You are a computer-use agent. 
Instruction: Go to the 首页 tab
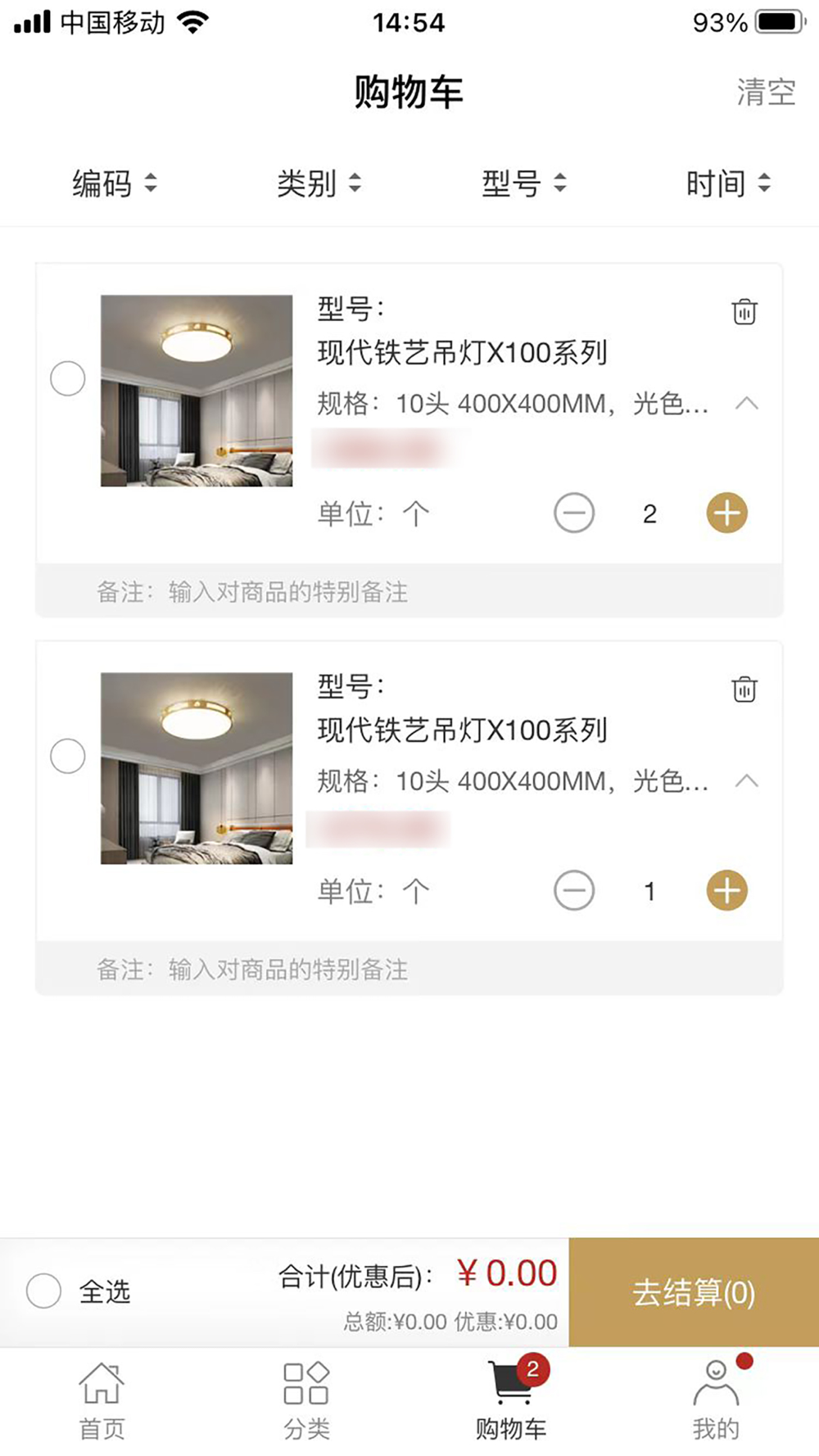102,1401
